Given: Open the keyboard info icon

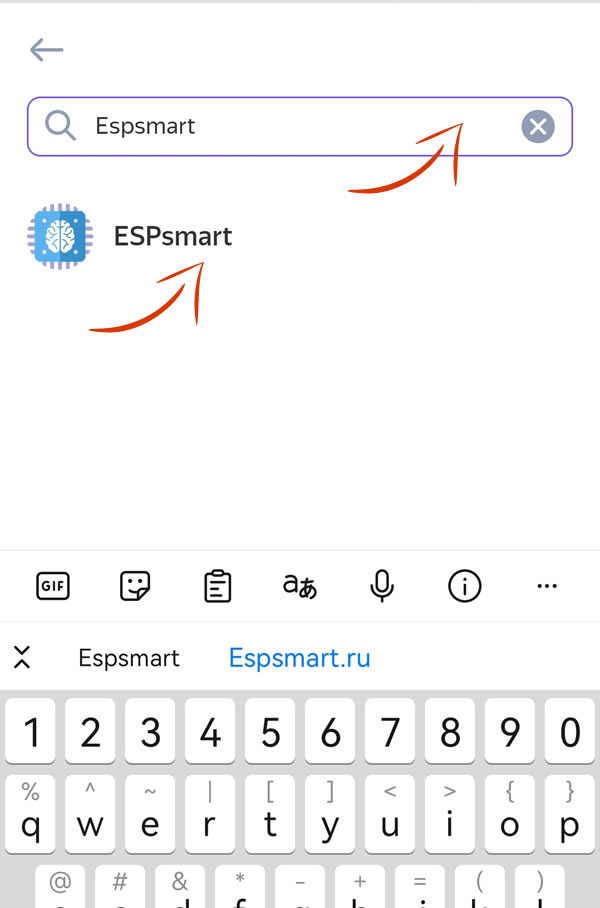Looking at the screenshot, I should coord(464,586).
